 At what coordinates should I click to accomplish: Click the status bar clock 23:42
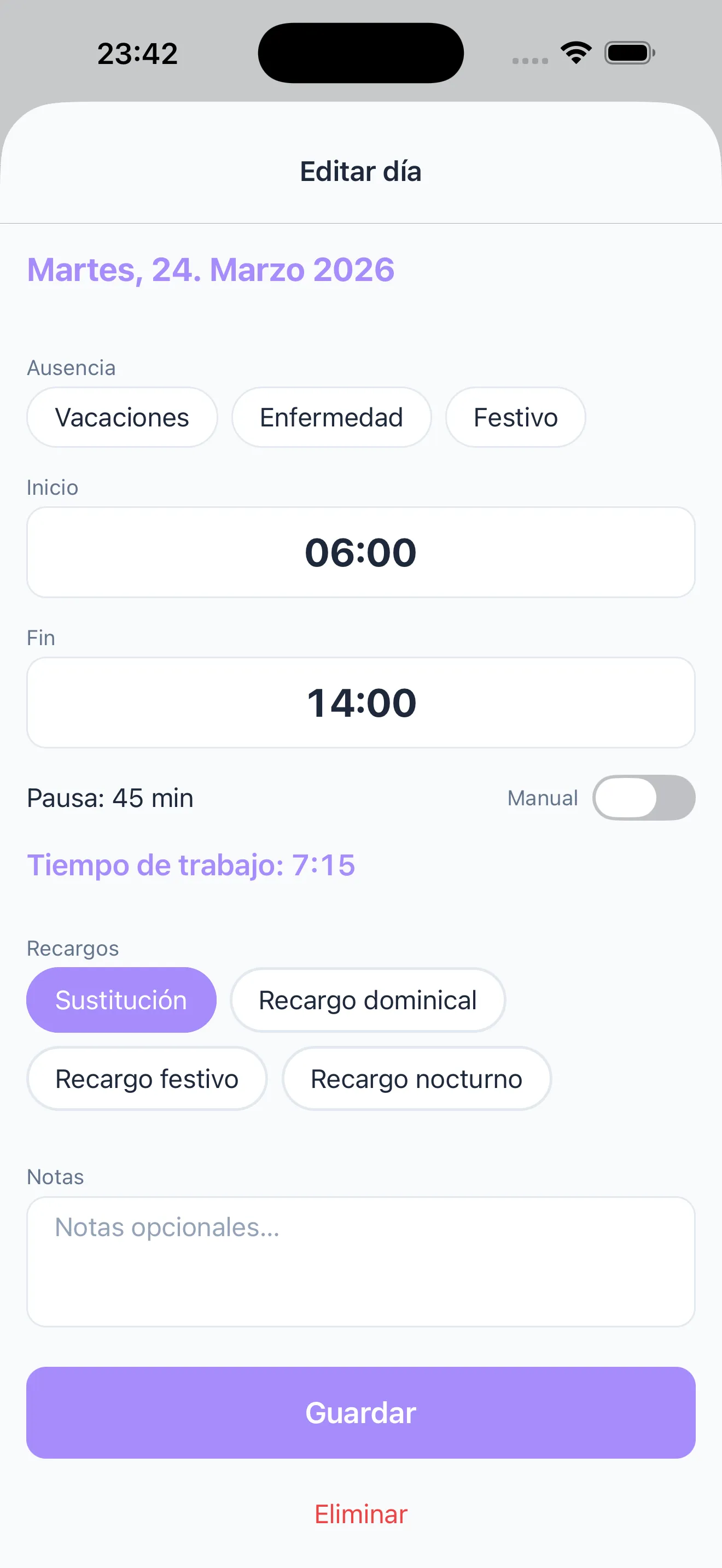pos(136,53)
